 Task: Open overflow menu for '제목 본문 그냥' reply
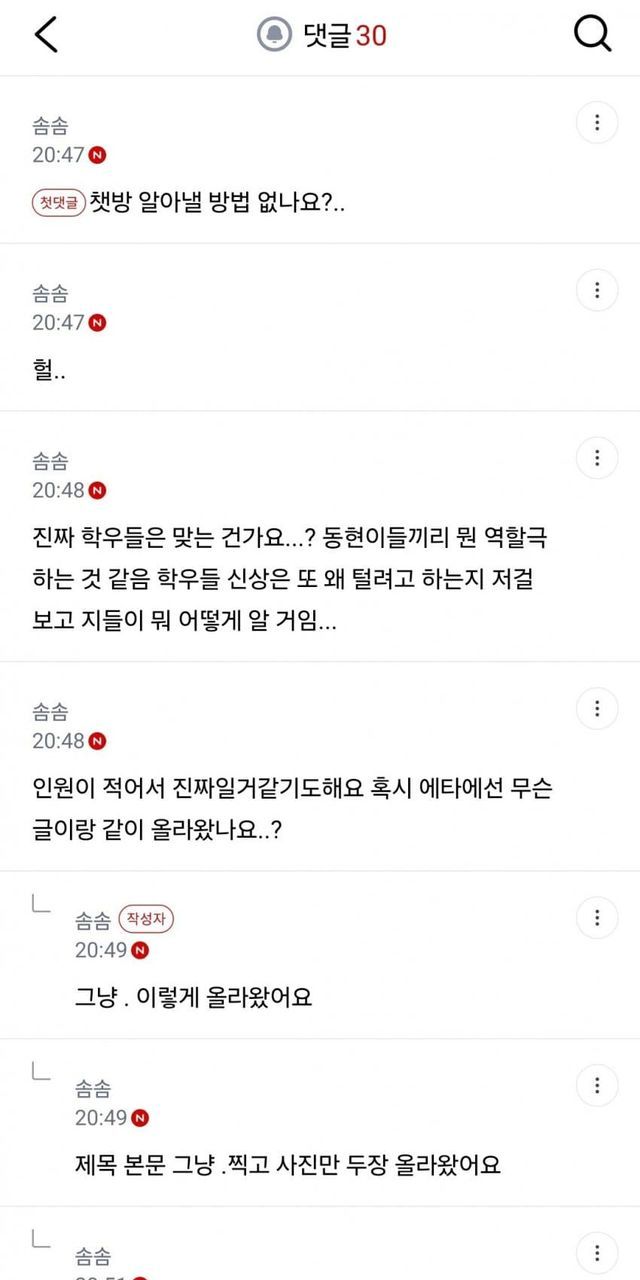click(x=597, y=1085)
